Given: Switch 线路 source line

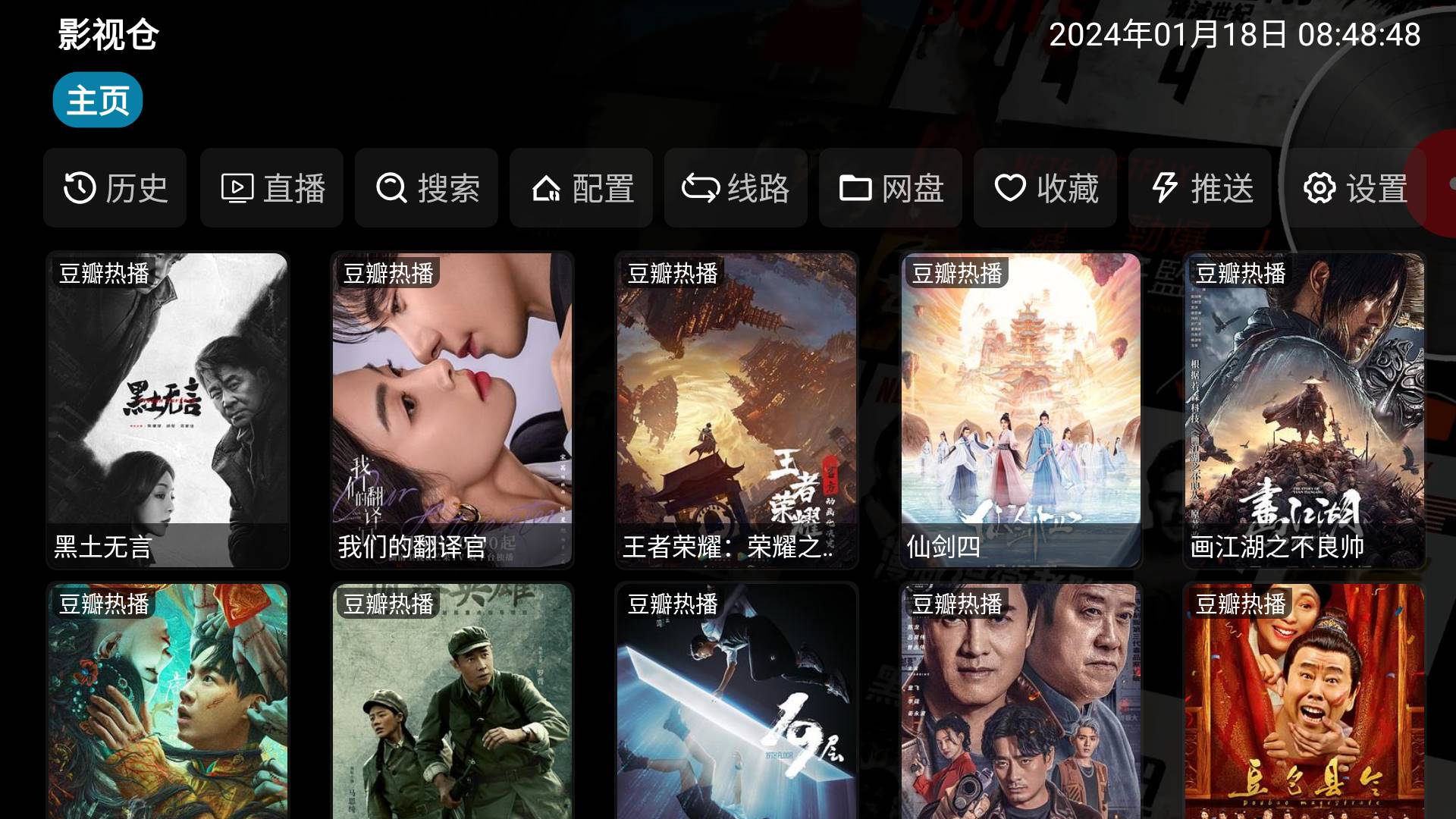Looking at the screenshot, I should pyautogui.click(x=736, y=188).
